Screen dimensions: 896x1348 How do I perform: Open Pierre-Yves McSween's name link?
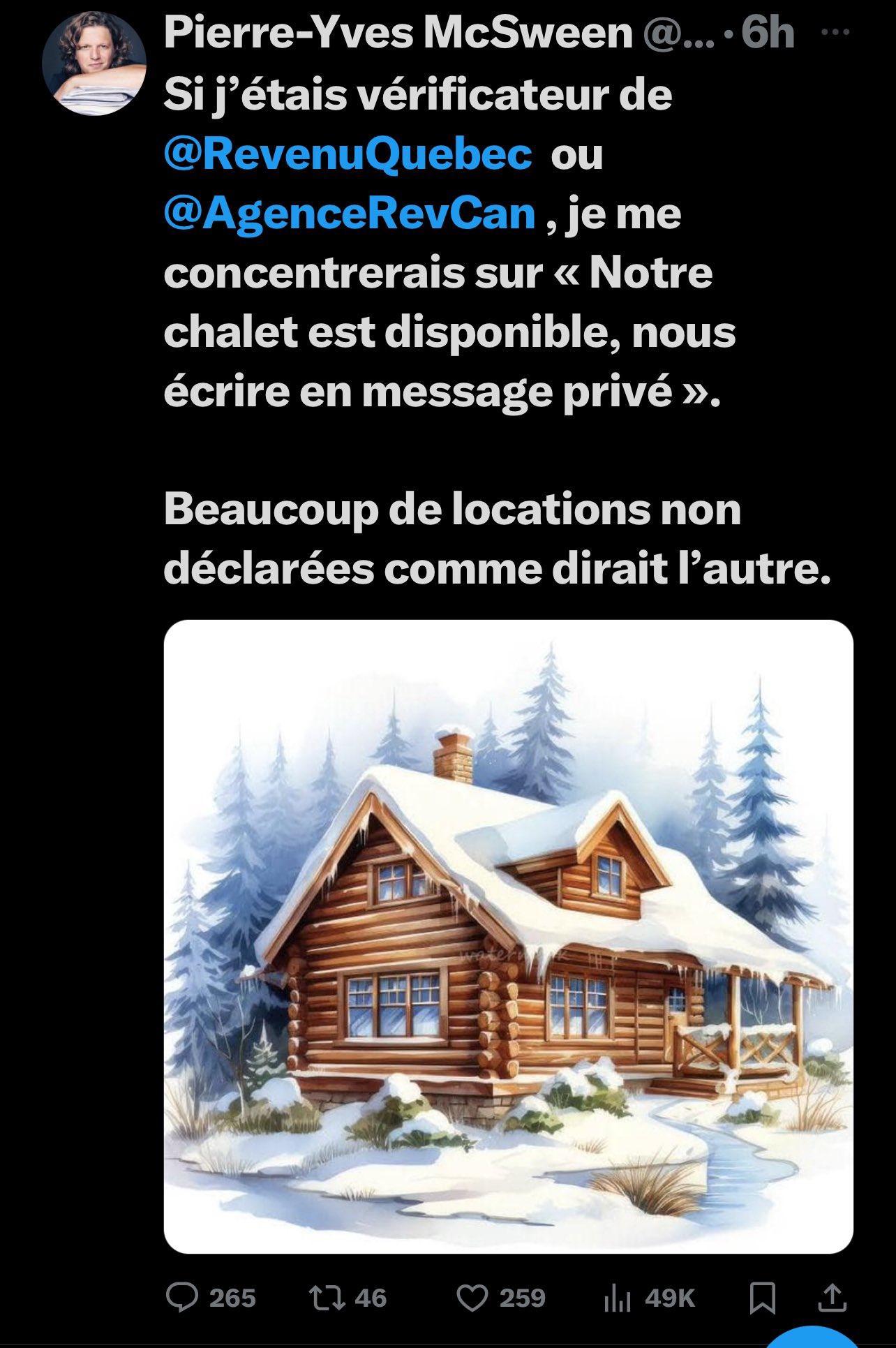point(398,32)
